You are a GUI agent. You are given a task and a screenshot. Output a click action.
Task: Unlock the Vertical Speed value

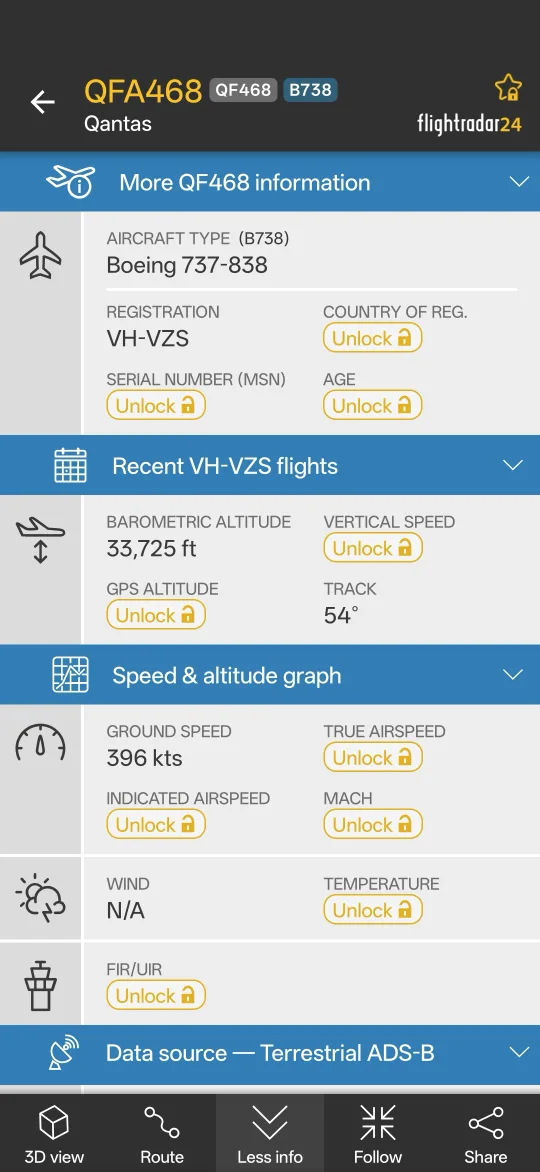click(x=372, y=548)
